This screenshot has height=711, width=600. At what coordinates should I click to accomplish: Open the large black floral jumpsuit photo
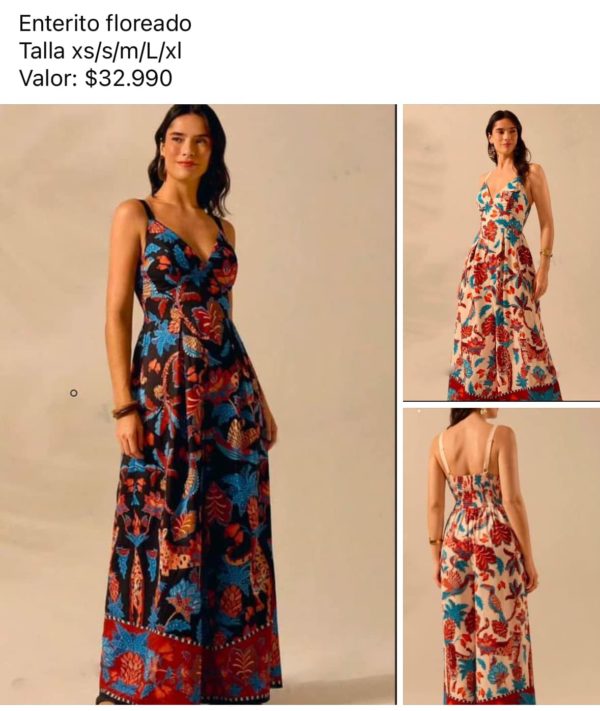pyautogui.click(x=197, y=404)
